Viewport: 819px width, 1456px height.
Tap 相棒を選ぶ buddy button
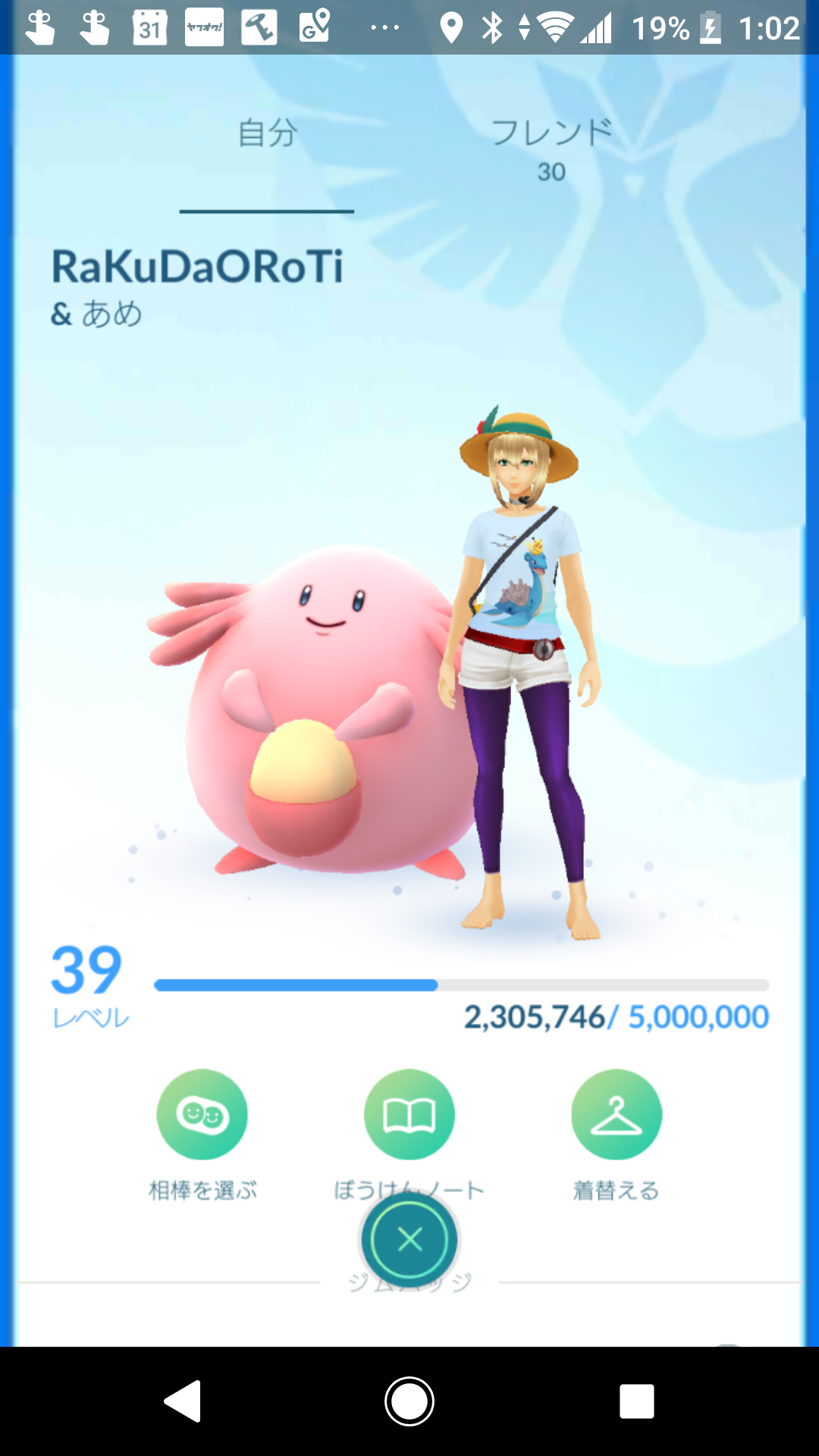[x=202, y=1115]
